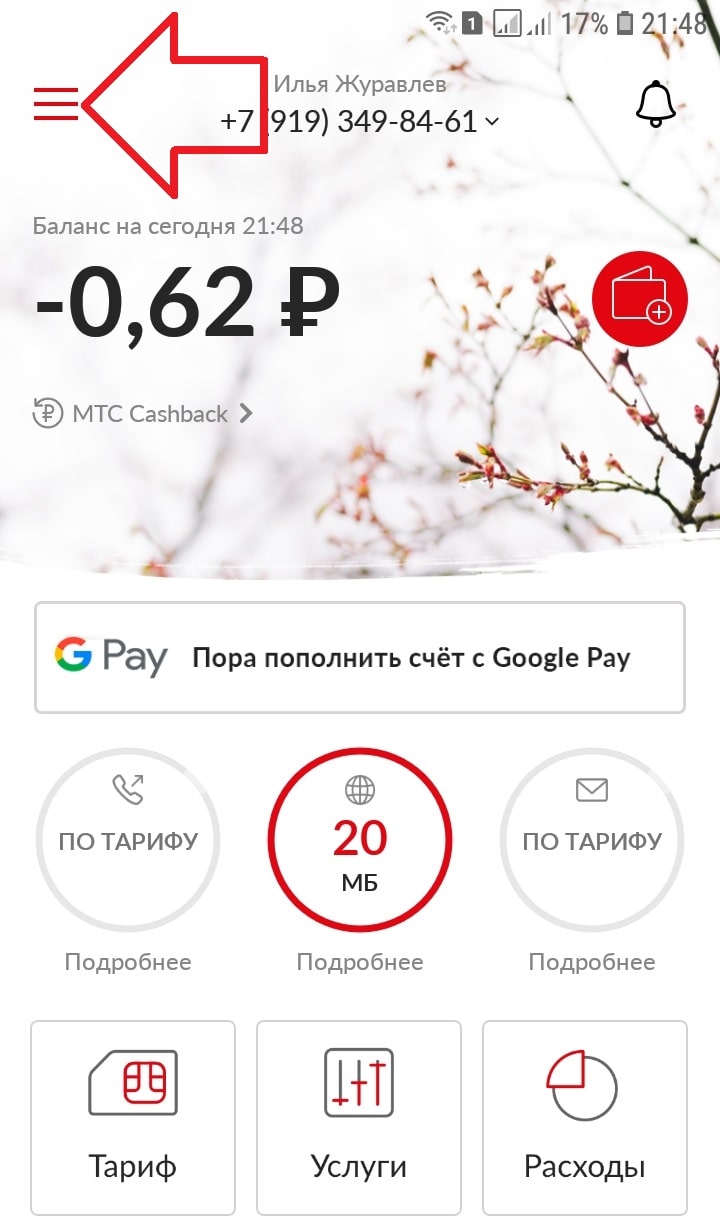Open Расходы via the pie chart icon
This screenshot has width=720, height=1225.
pyautogui.click(x=584, y=1088)
